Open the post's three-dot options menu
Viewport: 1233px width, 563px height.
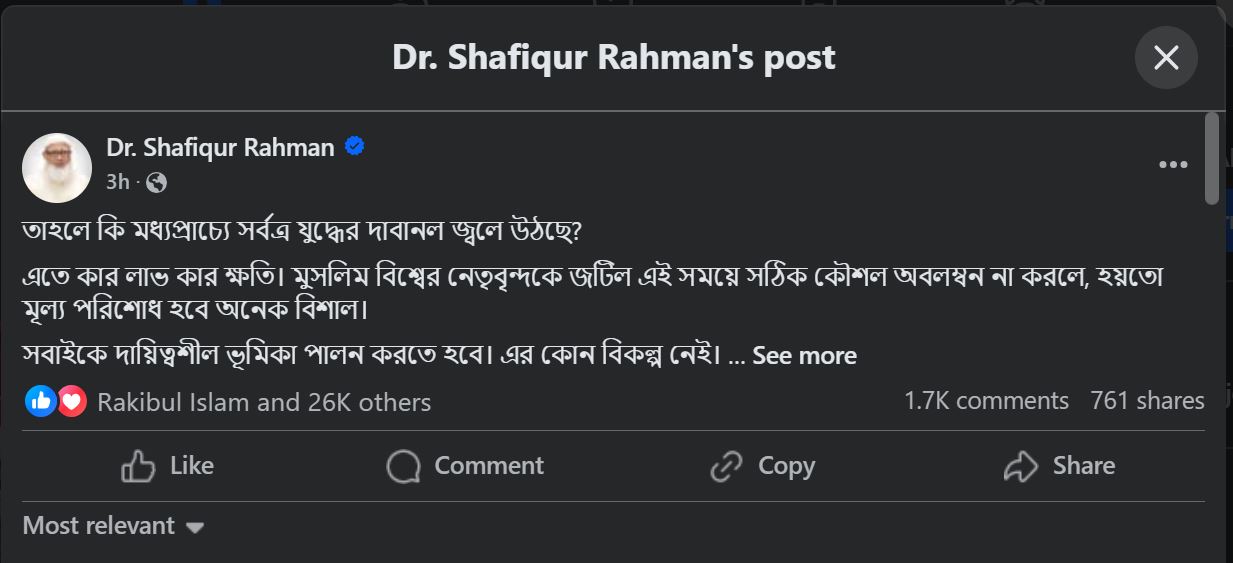(x=1173, y=165)
